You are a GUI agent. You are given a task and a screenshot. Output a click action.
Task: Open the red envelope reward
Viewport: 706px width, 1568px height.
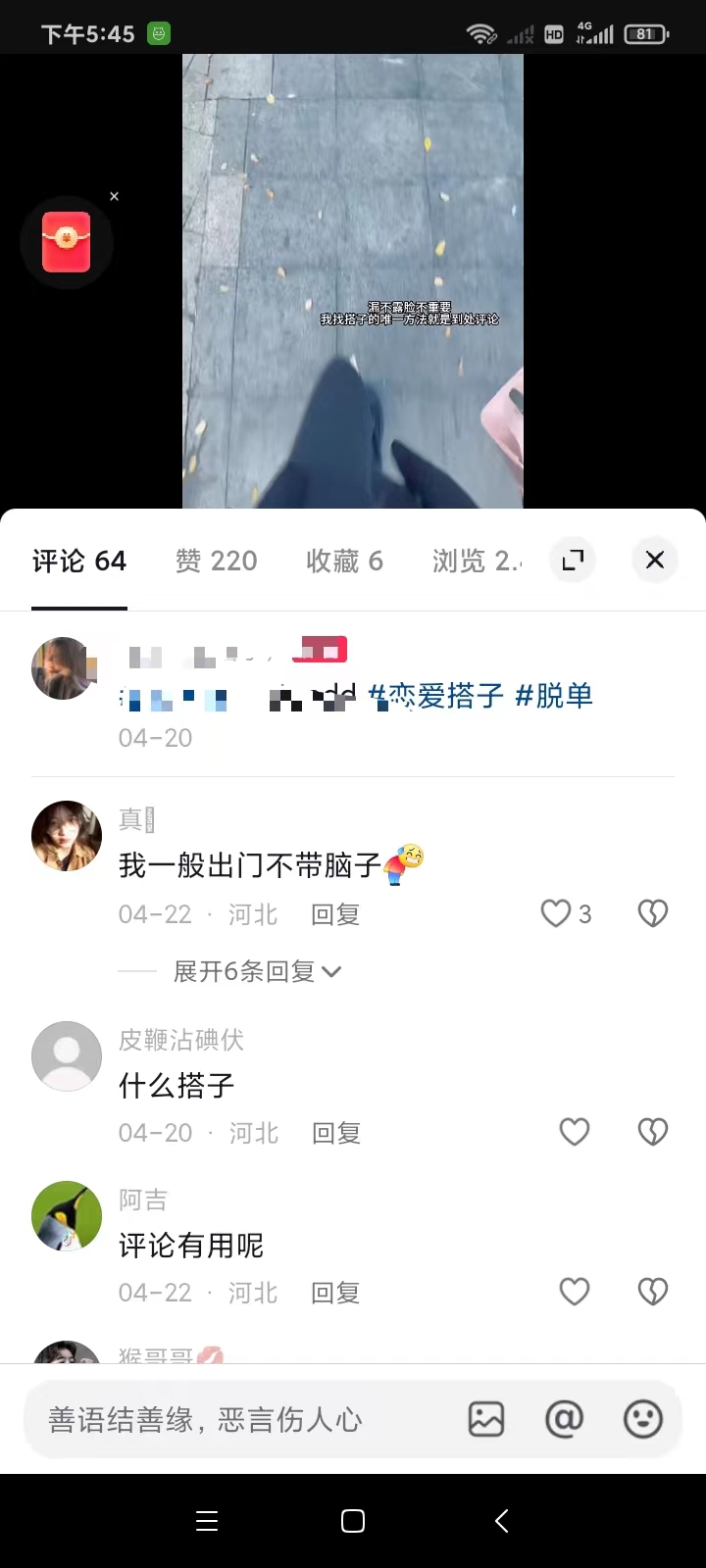pos(67,242)
